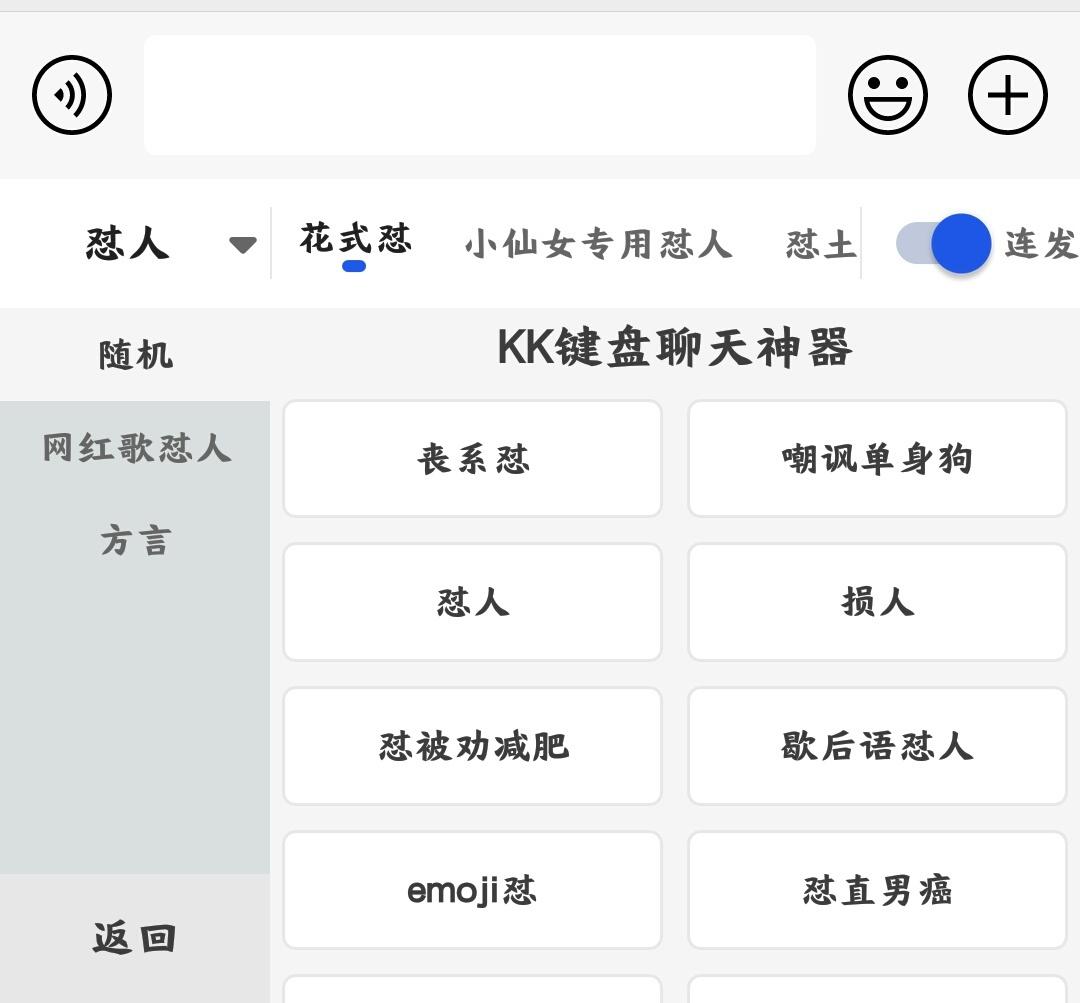Choose the 丧系怼 phrase pack
Image resolution: width=1080 pixels, height=1003 pixels.
pos(472,459)
